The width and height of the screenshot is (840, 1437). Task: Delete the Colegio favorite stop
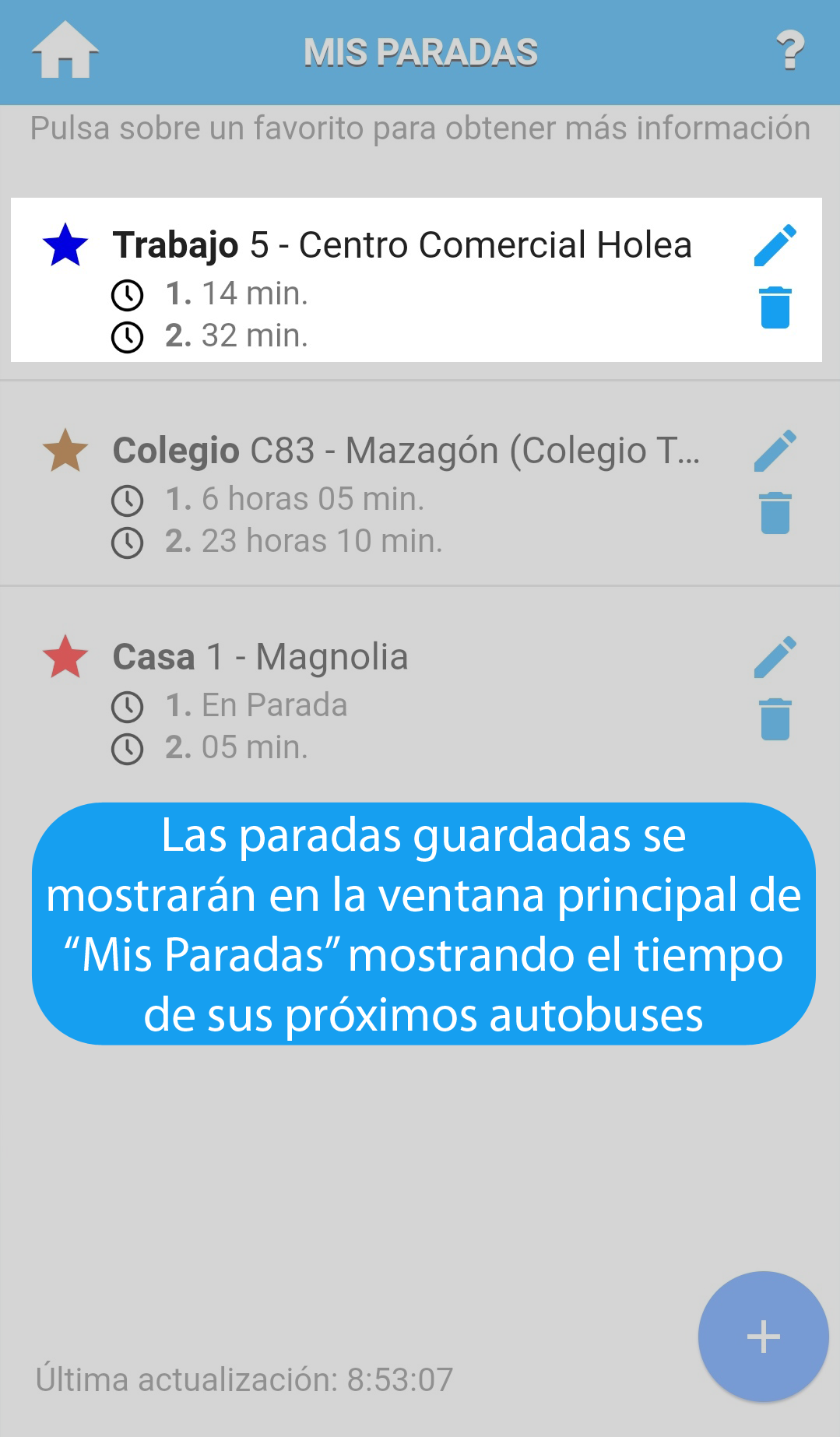pos(775,513)
